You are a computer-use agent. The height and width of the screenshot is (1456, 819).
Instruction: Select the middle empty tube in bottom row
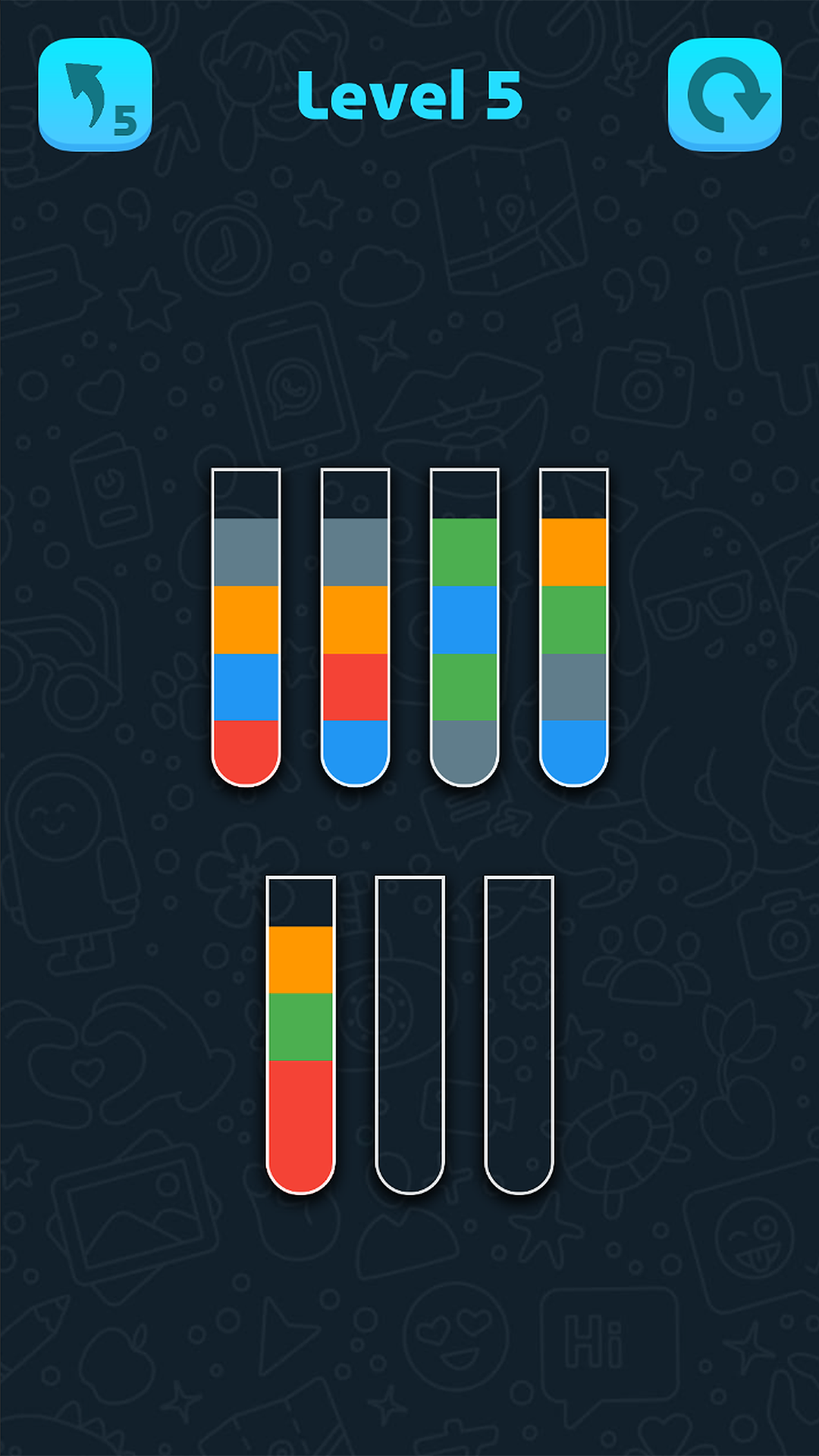point(409,1035)
